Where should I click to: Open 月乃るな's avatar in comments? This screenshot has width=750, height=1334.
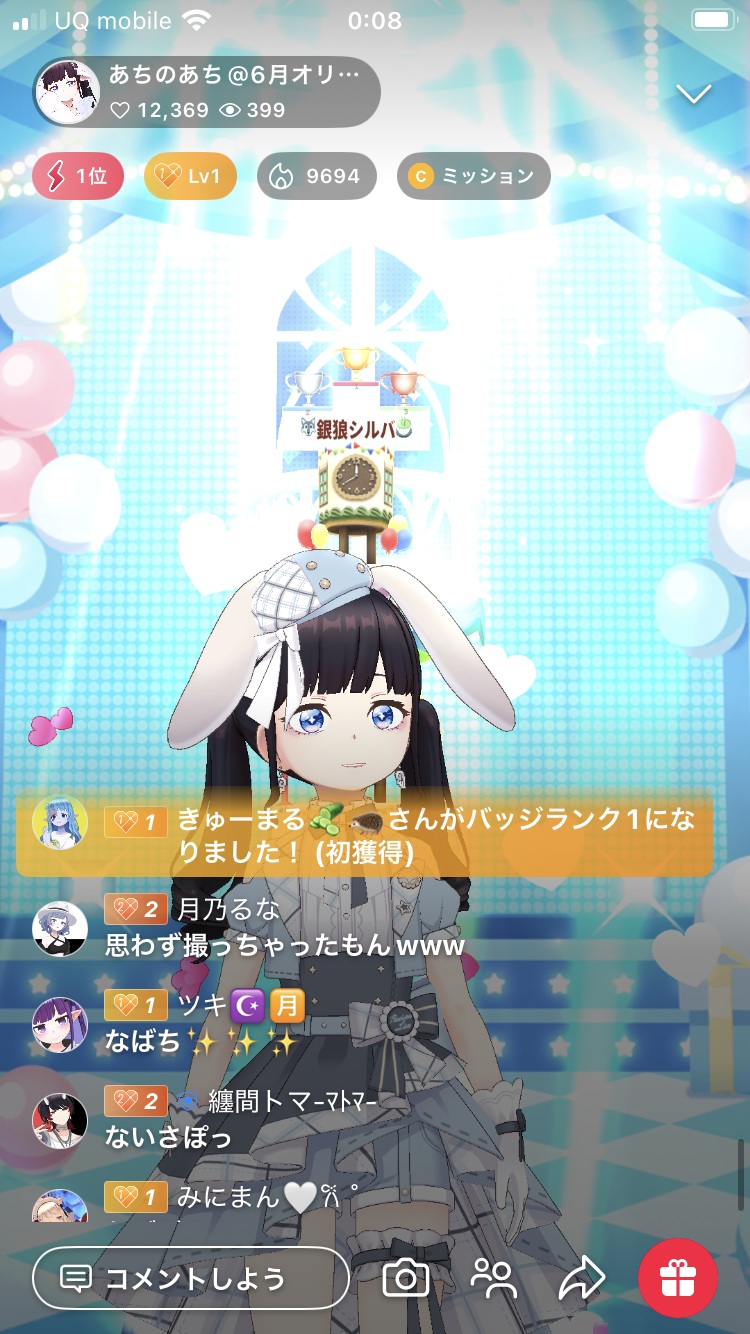click(60, 928)
